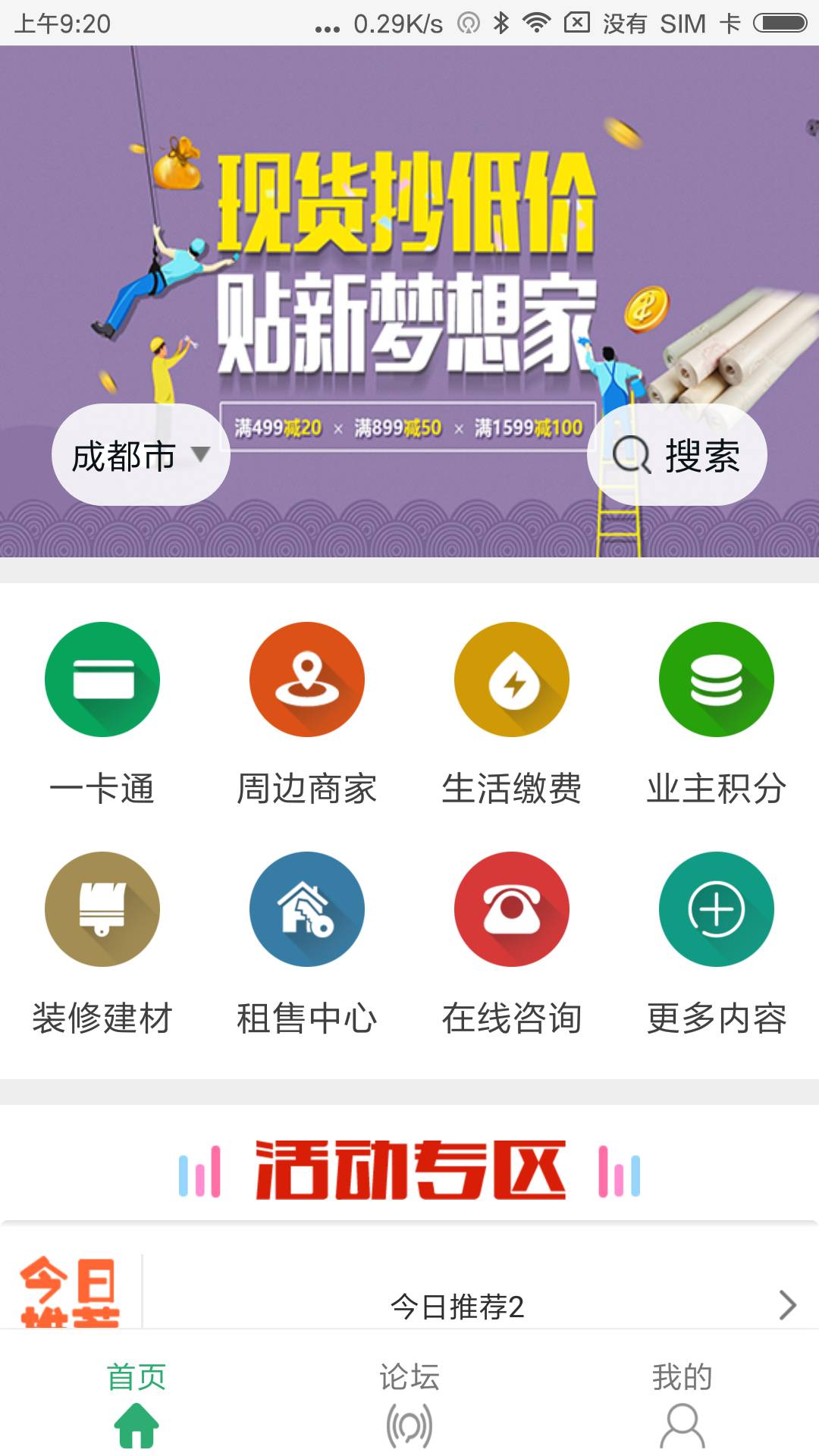Tap the 搜索 search button
The height and width of the screenshot is (1456, 819).
676,455
